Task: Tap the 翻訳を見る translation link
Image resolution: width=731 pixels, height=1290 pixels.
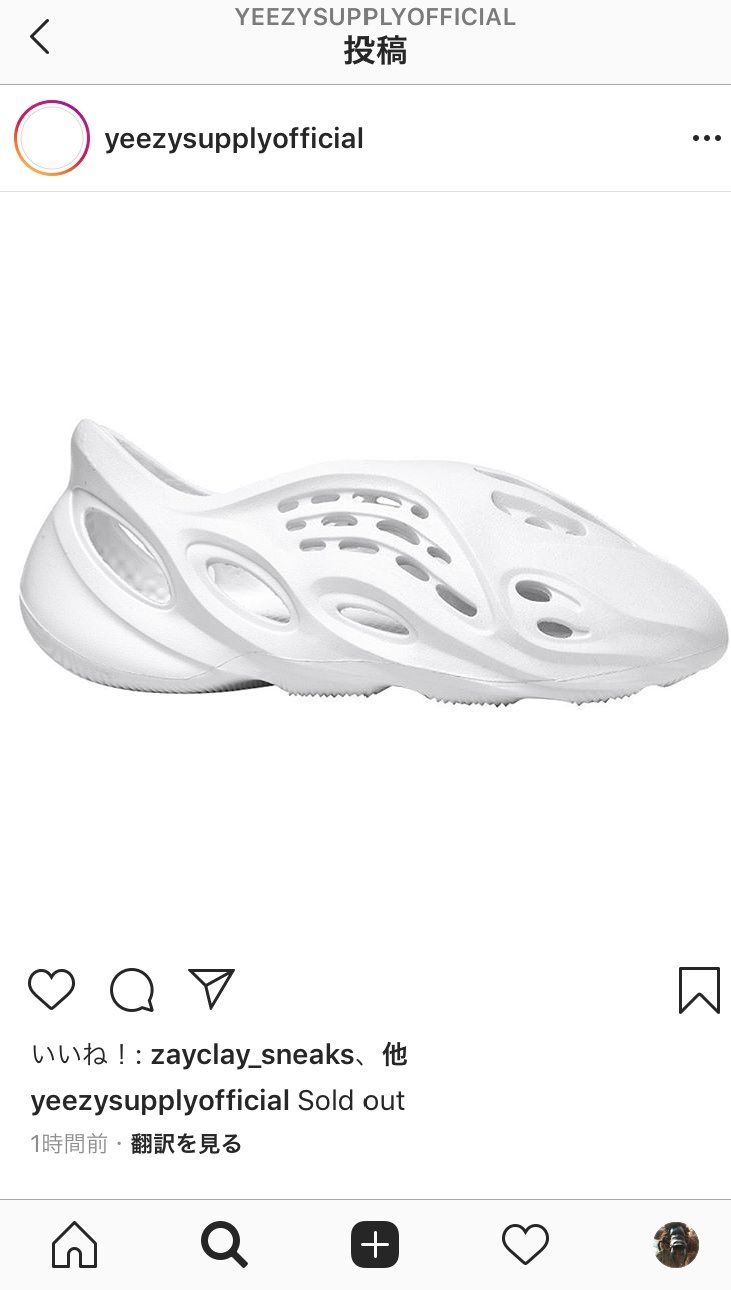Action: [186, 1144]
